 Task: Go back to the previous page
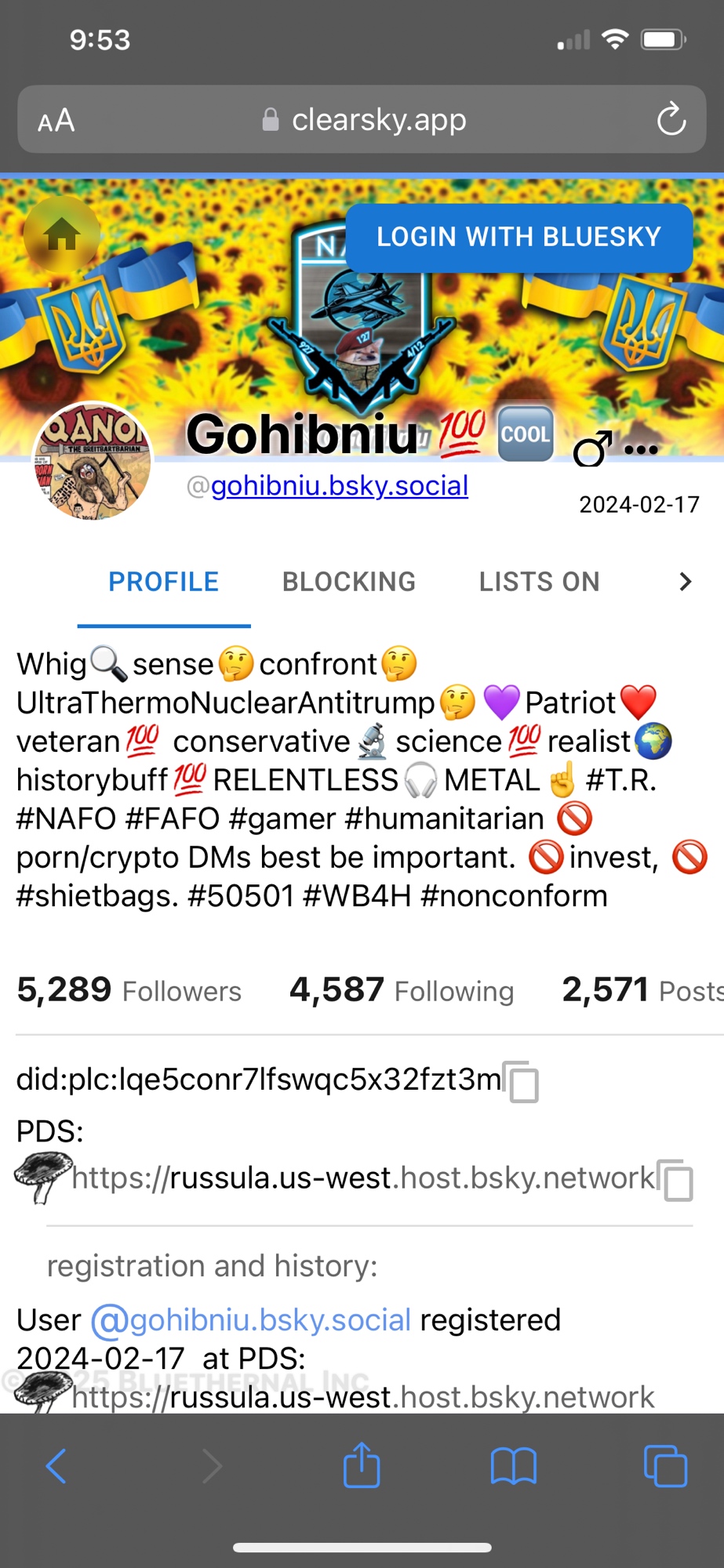(56, 1465)
